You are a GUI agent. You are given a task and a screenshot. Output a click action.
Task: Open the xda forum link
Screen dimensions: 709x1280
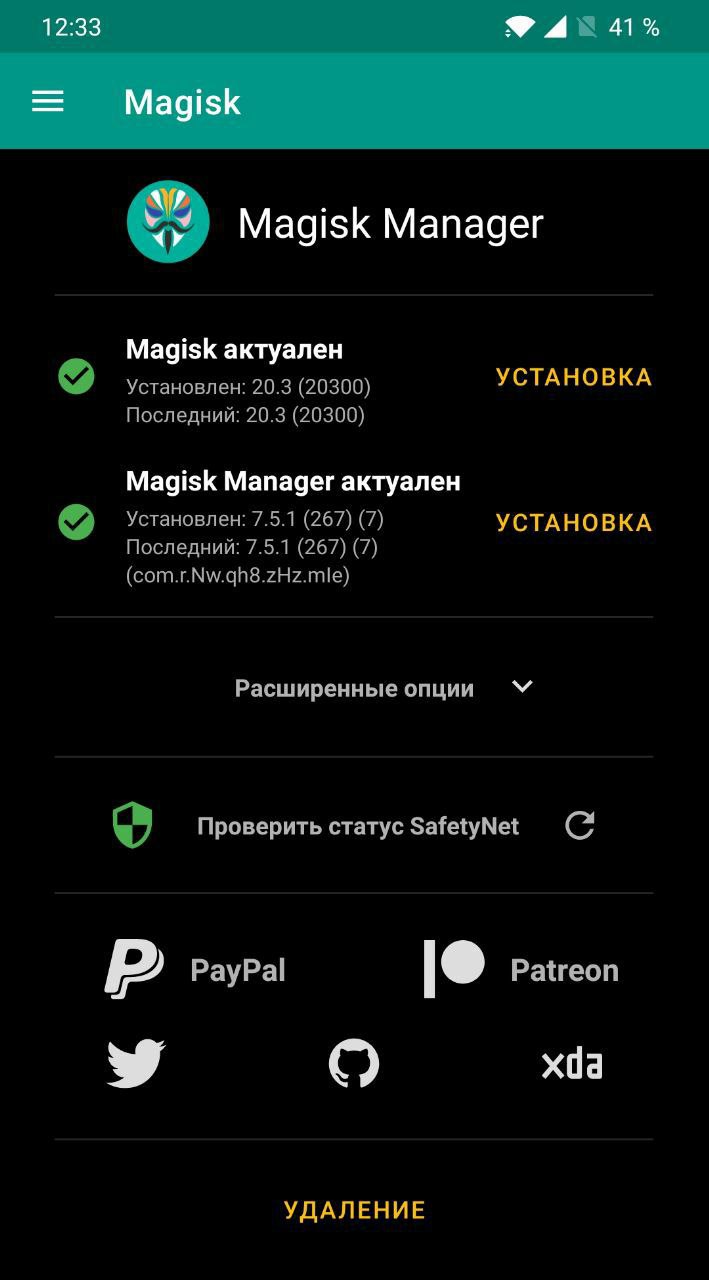click(x=572, y=1064)
